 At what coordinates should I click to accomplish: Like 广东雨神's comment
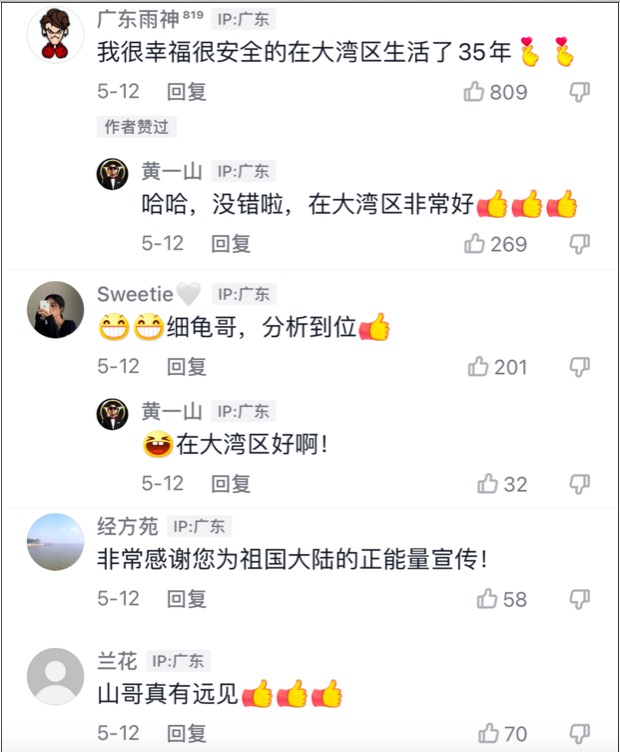(x=475, y=92)
